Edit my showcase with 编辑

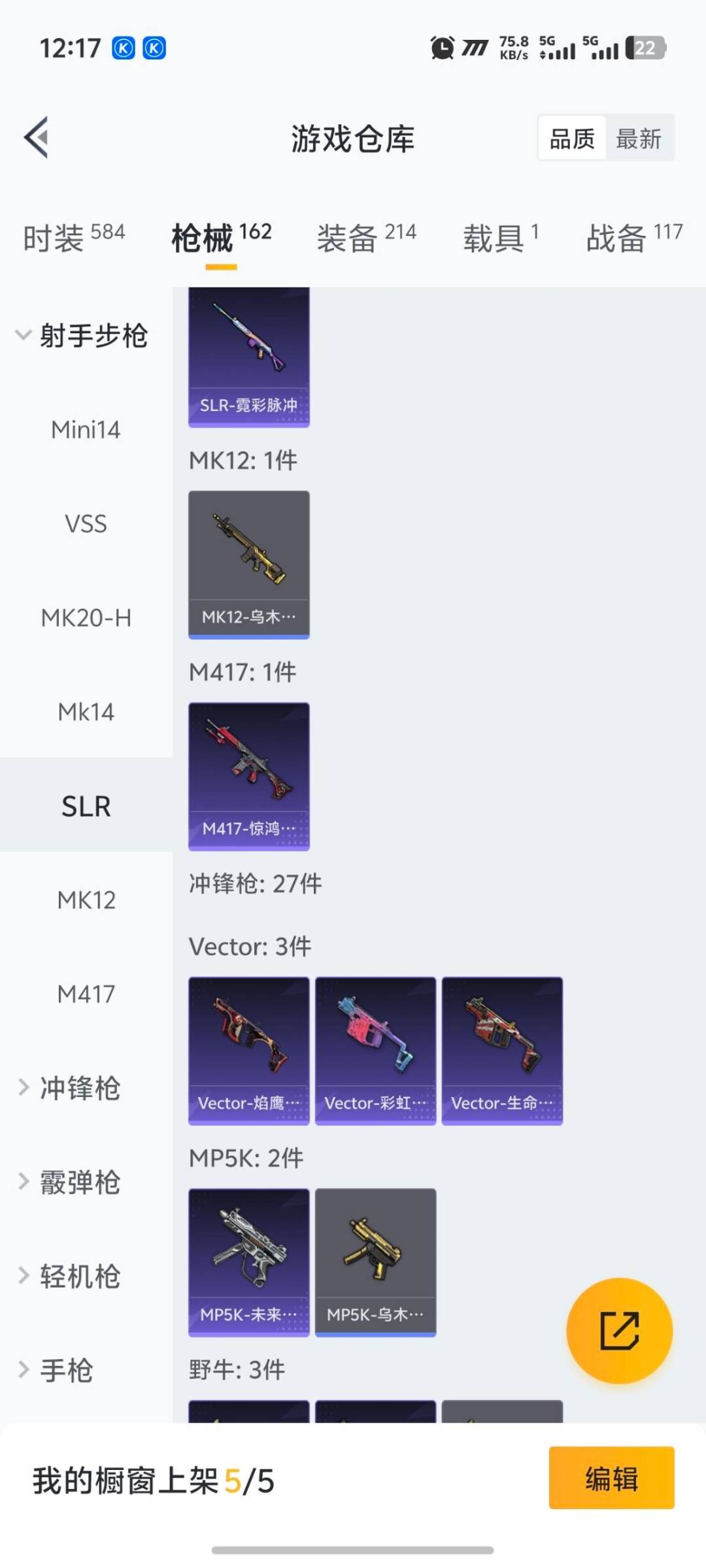611,1478
